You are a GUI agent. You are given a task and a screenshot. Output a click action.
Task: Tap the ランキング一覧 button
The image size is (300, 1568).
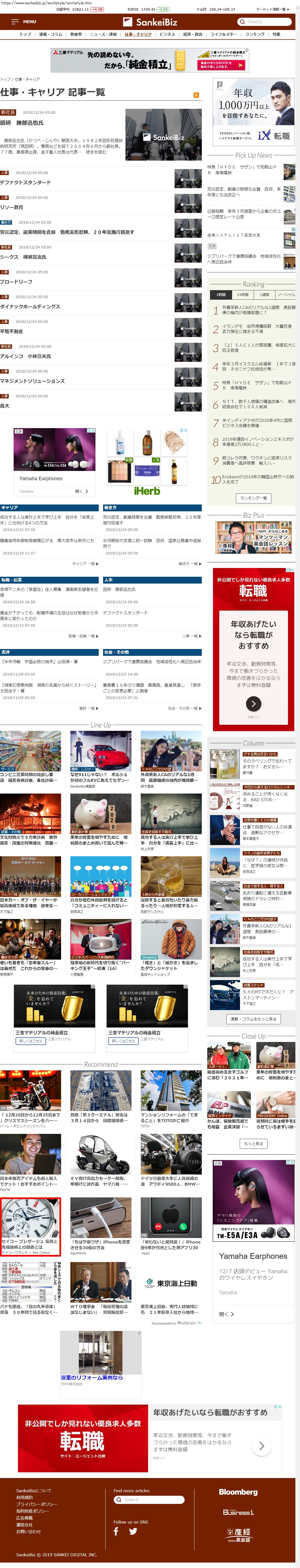coord(253,498)
